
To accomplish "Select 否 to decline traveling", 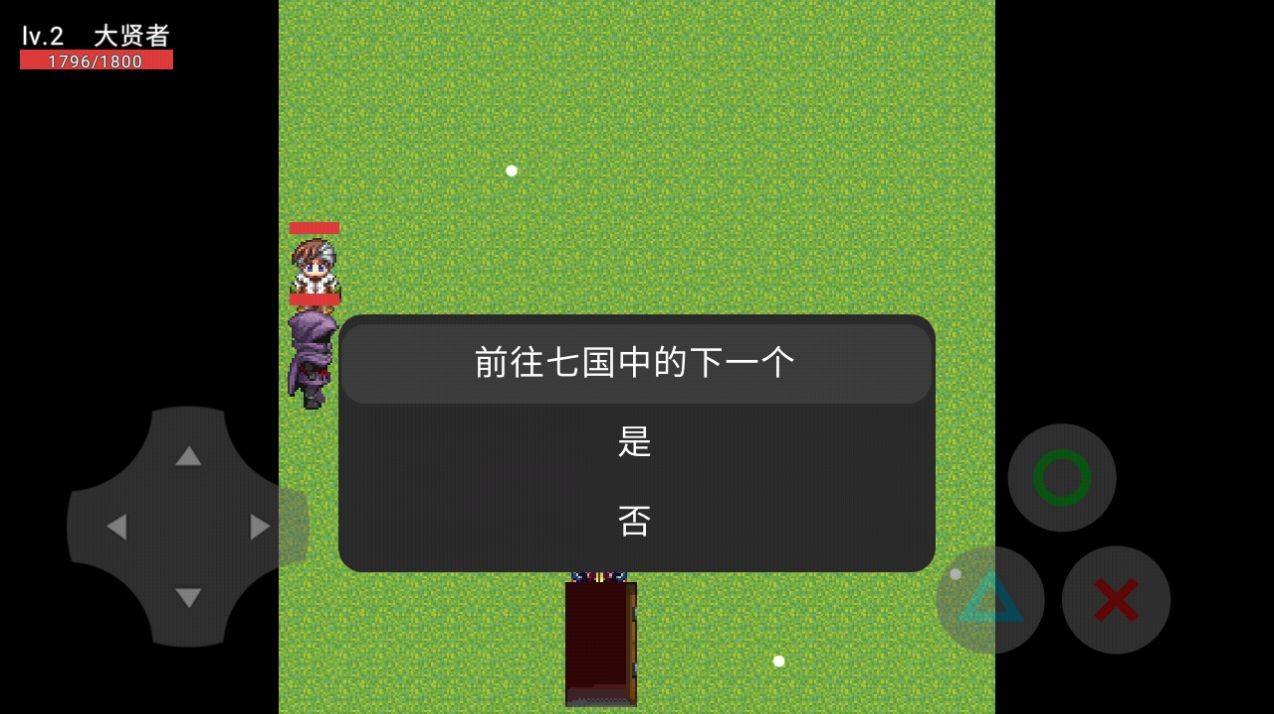I will point(635,521).
